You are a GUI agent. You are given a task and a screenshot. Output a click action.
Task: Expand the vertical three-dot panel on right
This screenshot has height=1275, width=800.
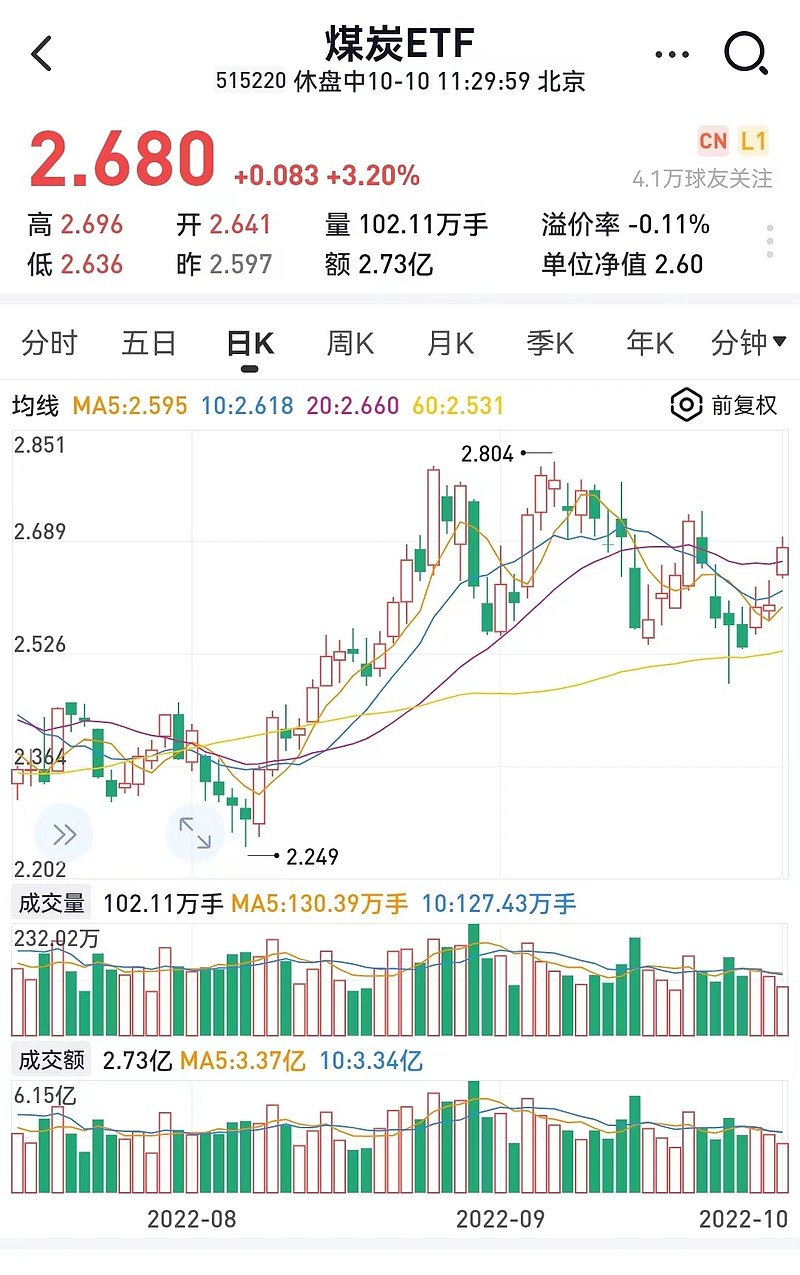tap(770, 240)
